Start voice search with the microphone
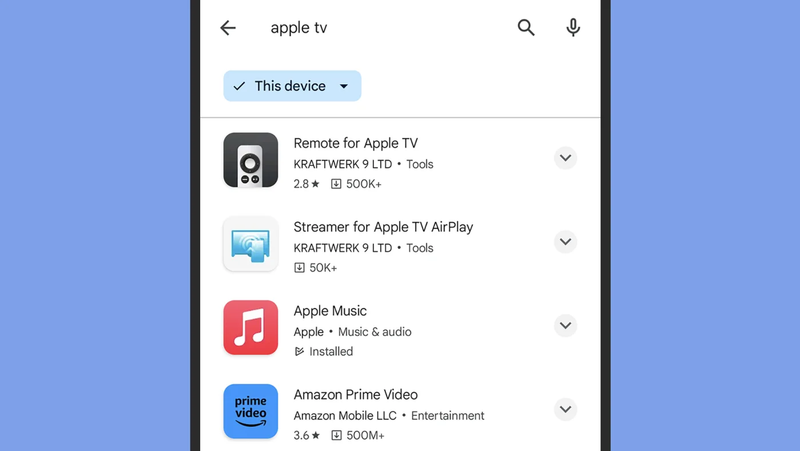Screen dimensions: 800x451 (573, 28)
